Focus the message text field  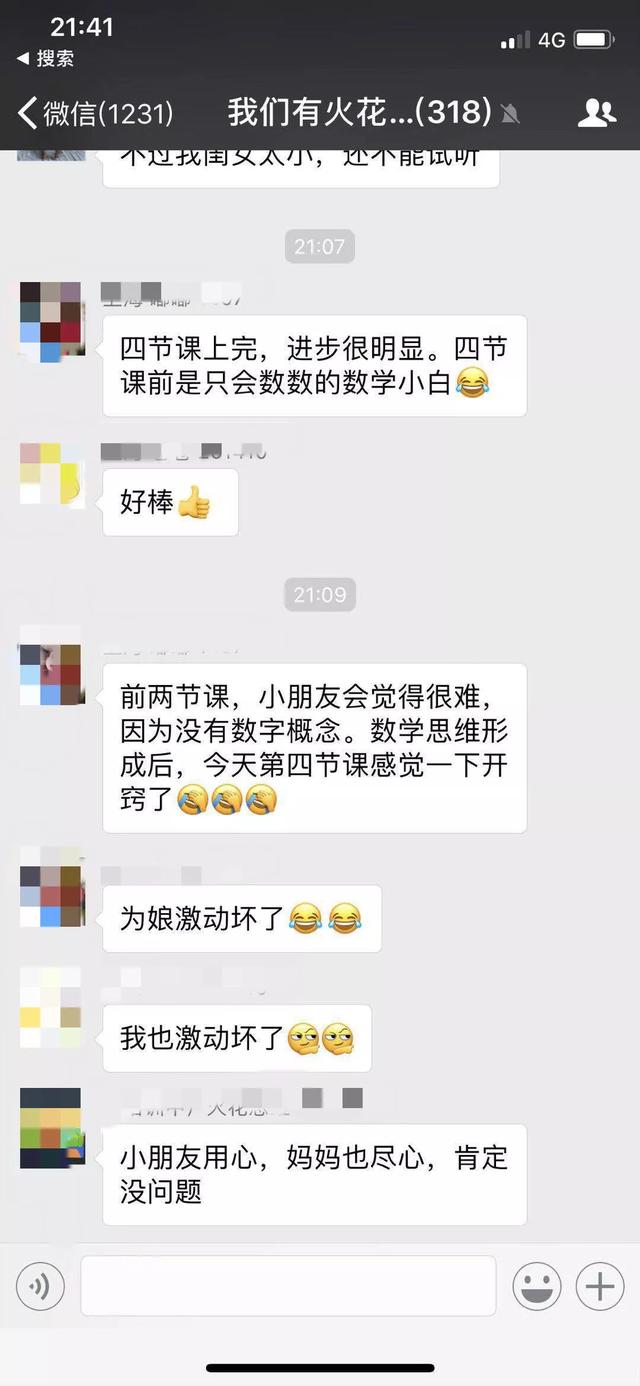[x=288, y=1286]
